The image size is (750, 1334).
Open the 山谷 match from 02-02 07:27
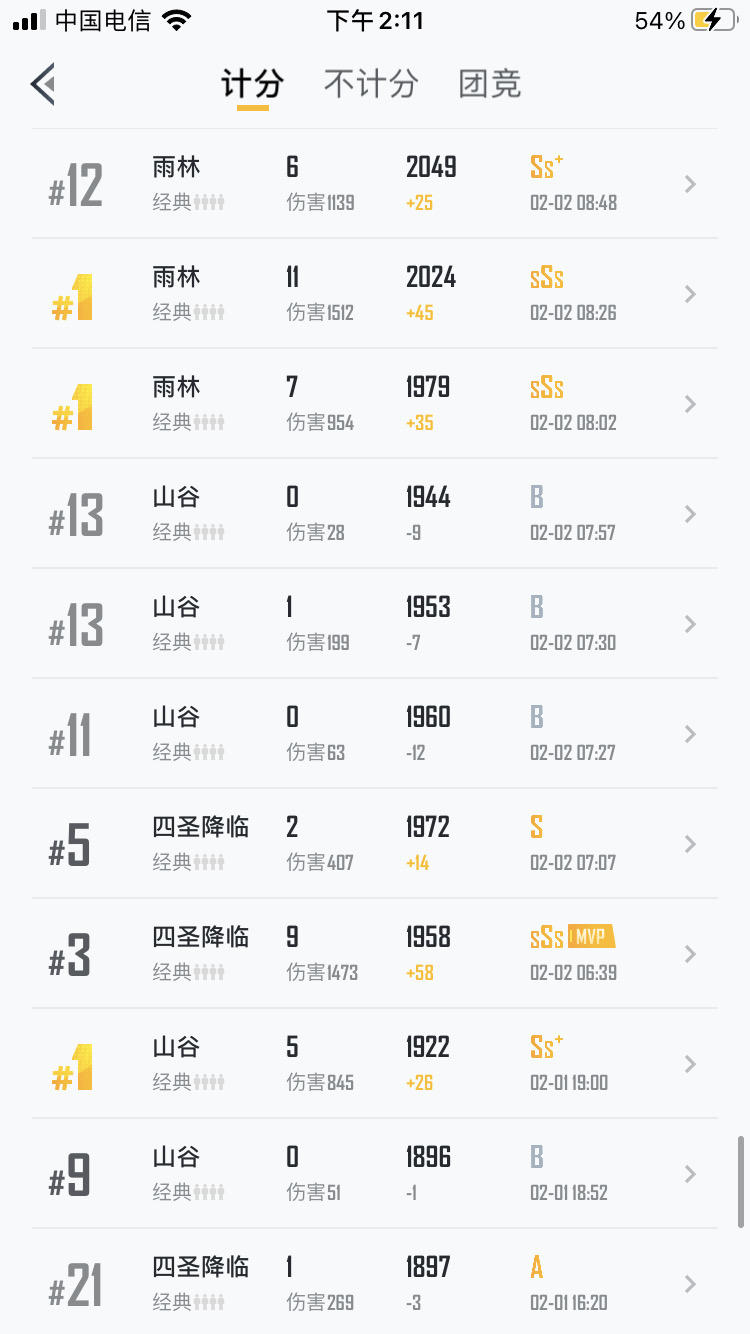click(x=374, y=734)
